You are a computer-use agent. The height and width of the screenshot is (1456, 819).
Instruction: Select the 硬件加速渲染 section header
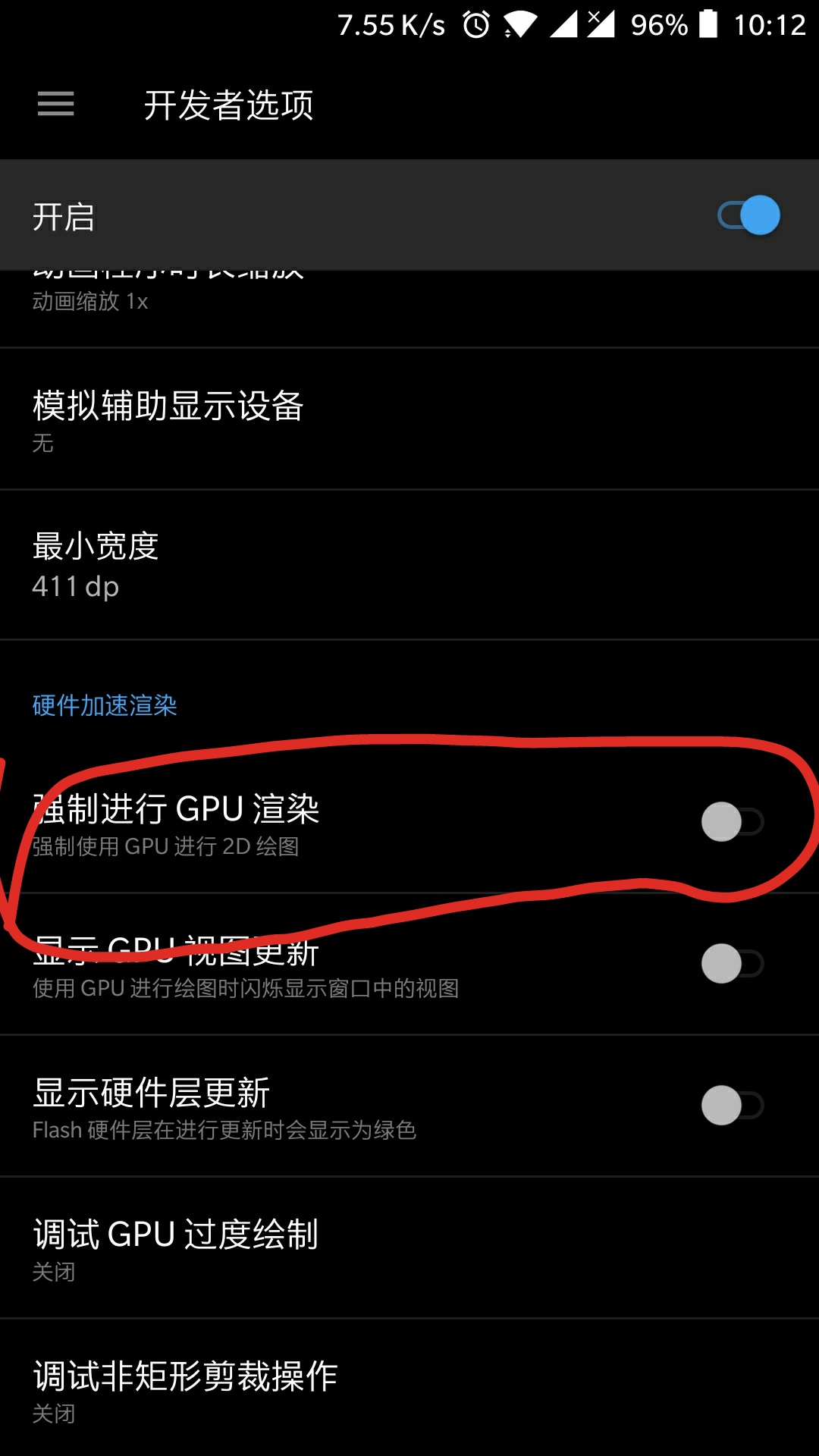point(103,705)
